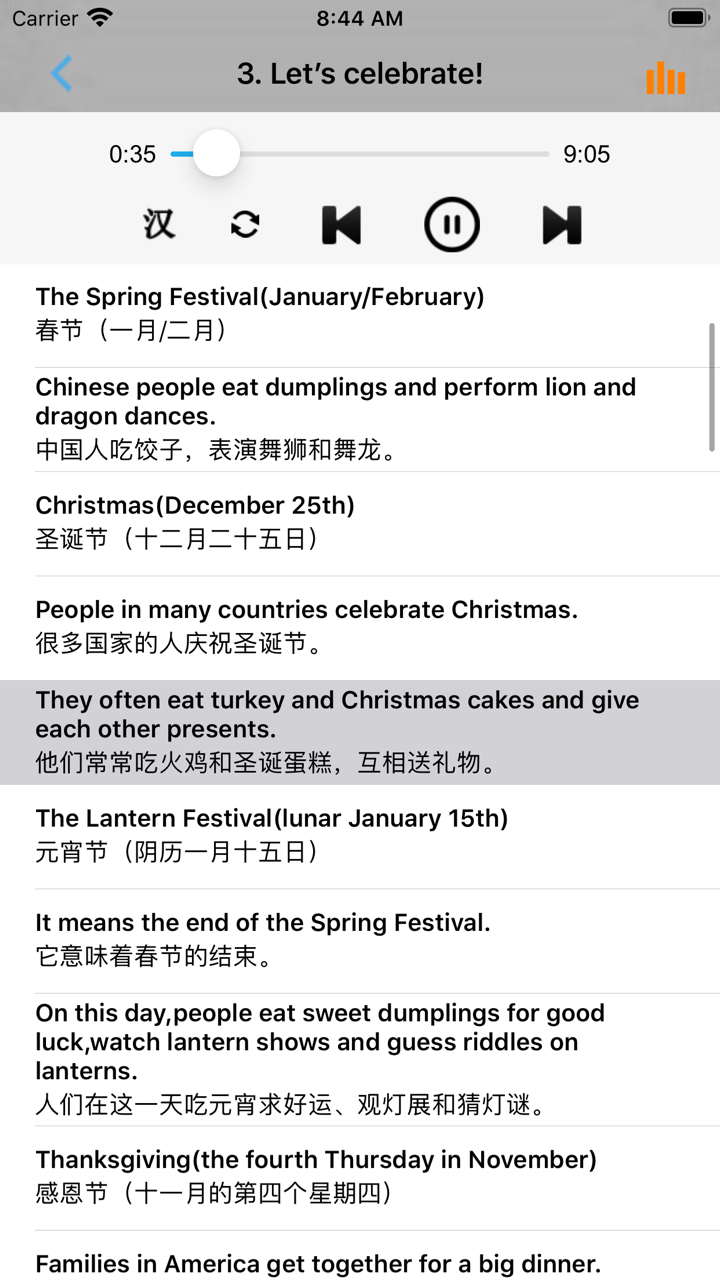
Task: Go back using the blue arrow
Action: (x=62, y=74)
